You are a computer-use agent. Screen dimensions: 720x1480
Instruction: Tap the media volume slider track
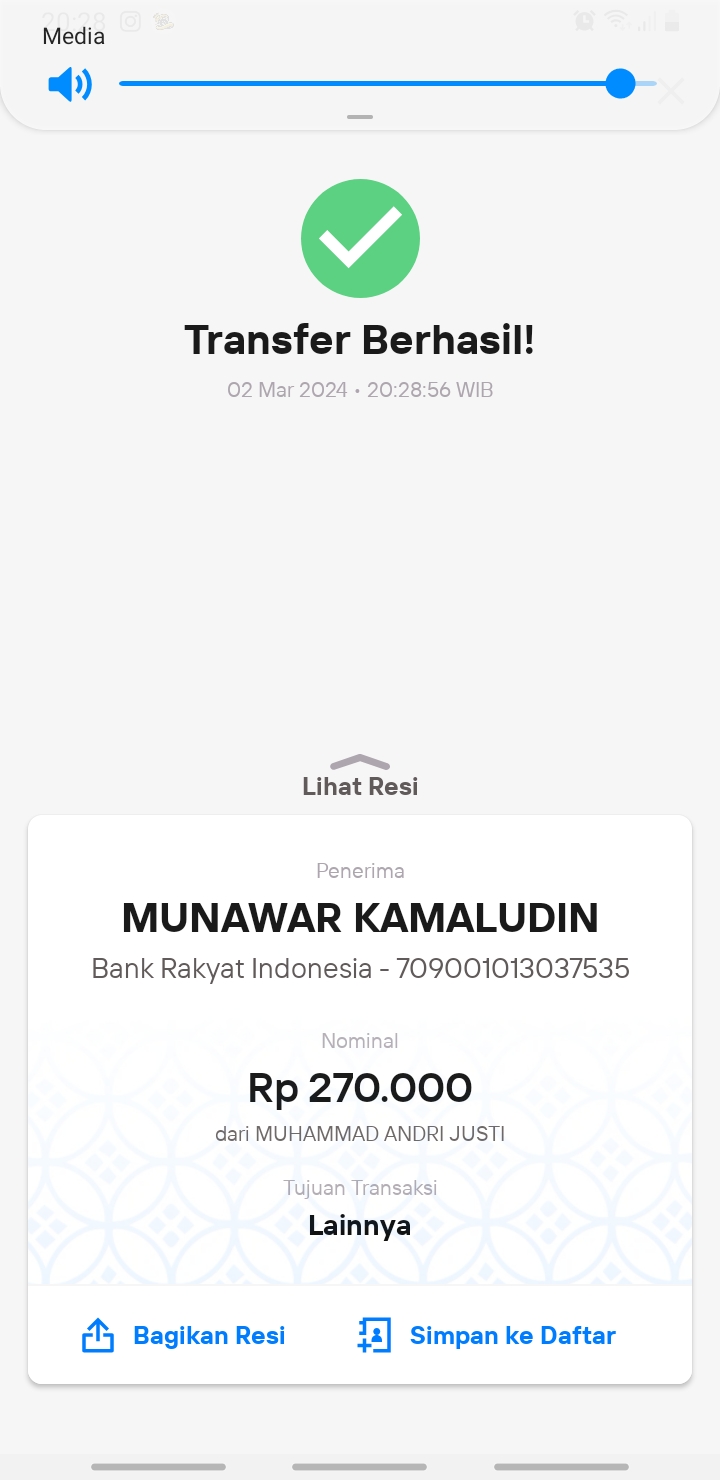(388, 84)
